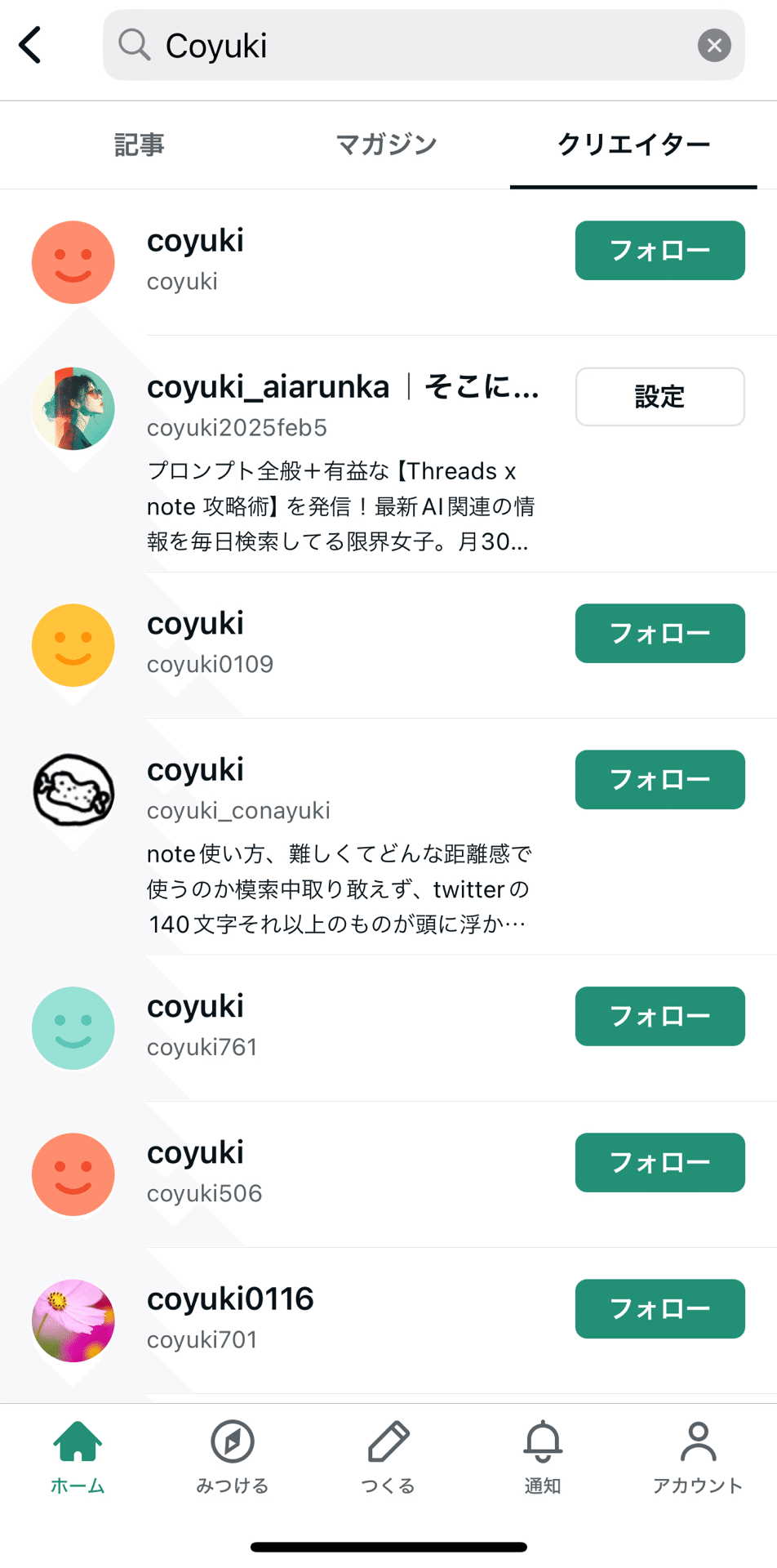This screenshot has width=777, height=1568.
Task: Follow the creator coyuki_conayuki
Action: (659, 780)
